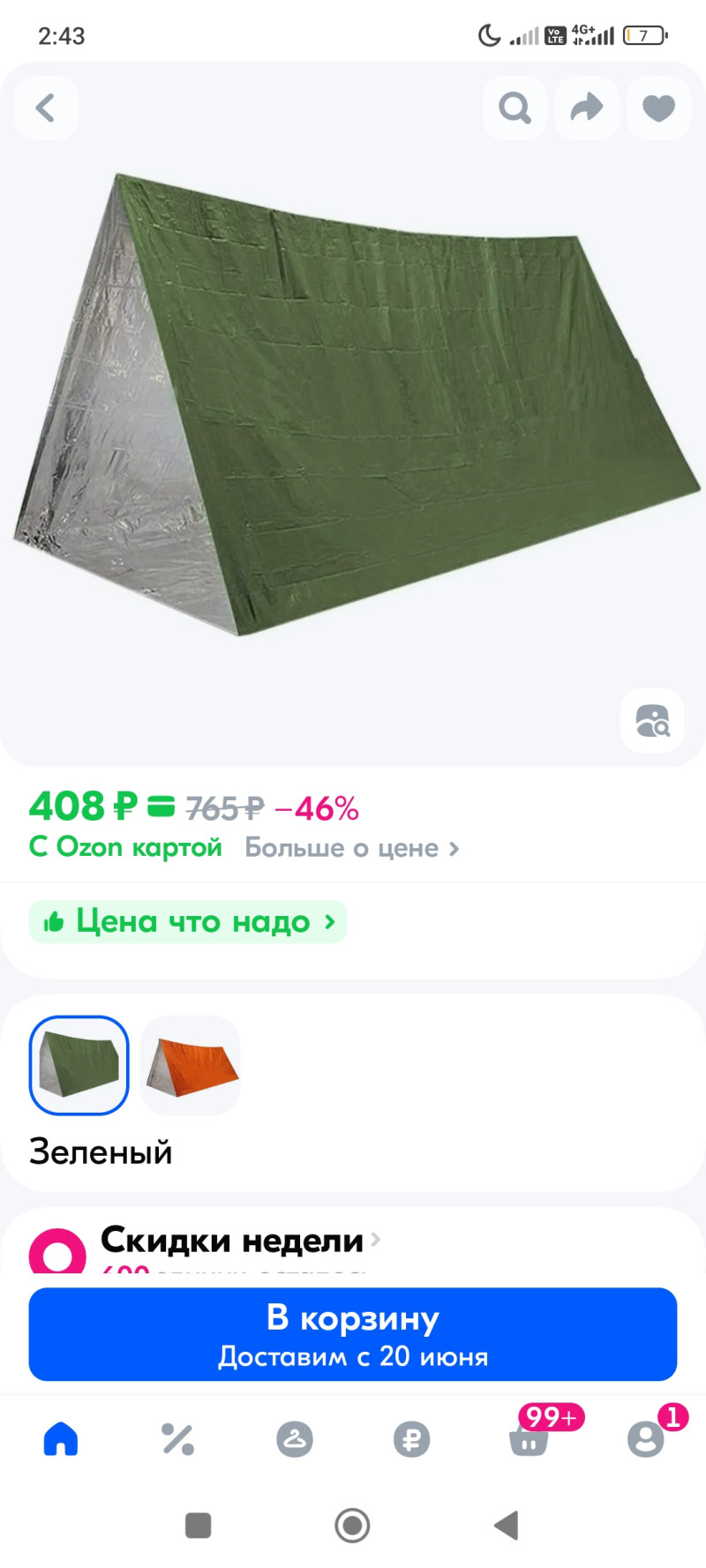The image size is (706, 1568).
Task: Open 'Больше о цене' details
Action: point(351,848)
